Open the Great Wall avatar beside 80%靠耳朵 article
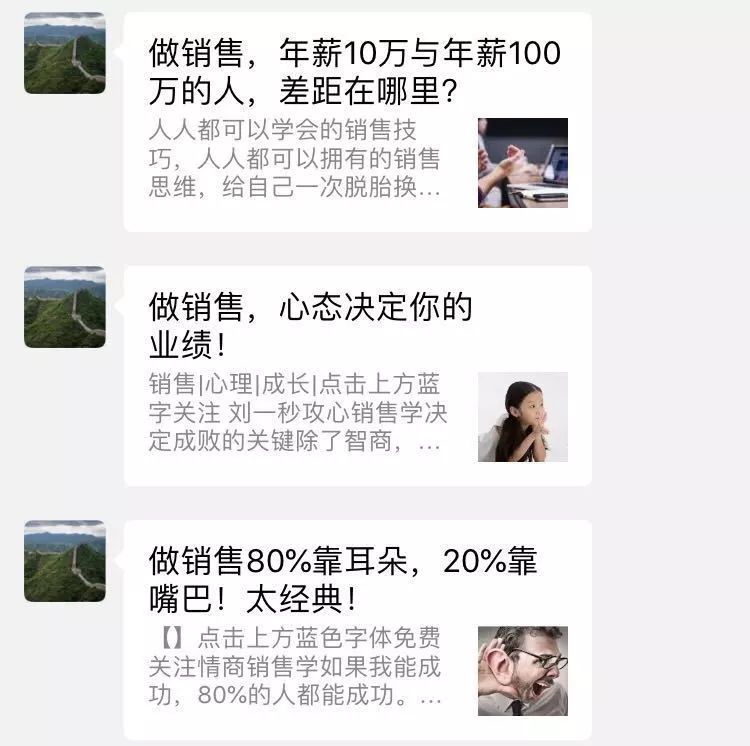750x746 pixels. click(x=65, y=561)
